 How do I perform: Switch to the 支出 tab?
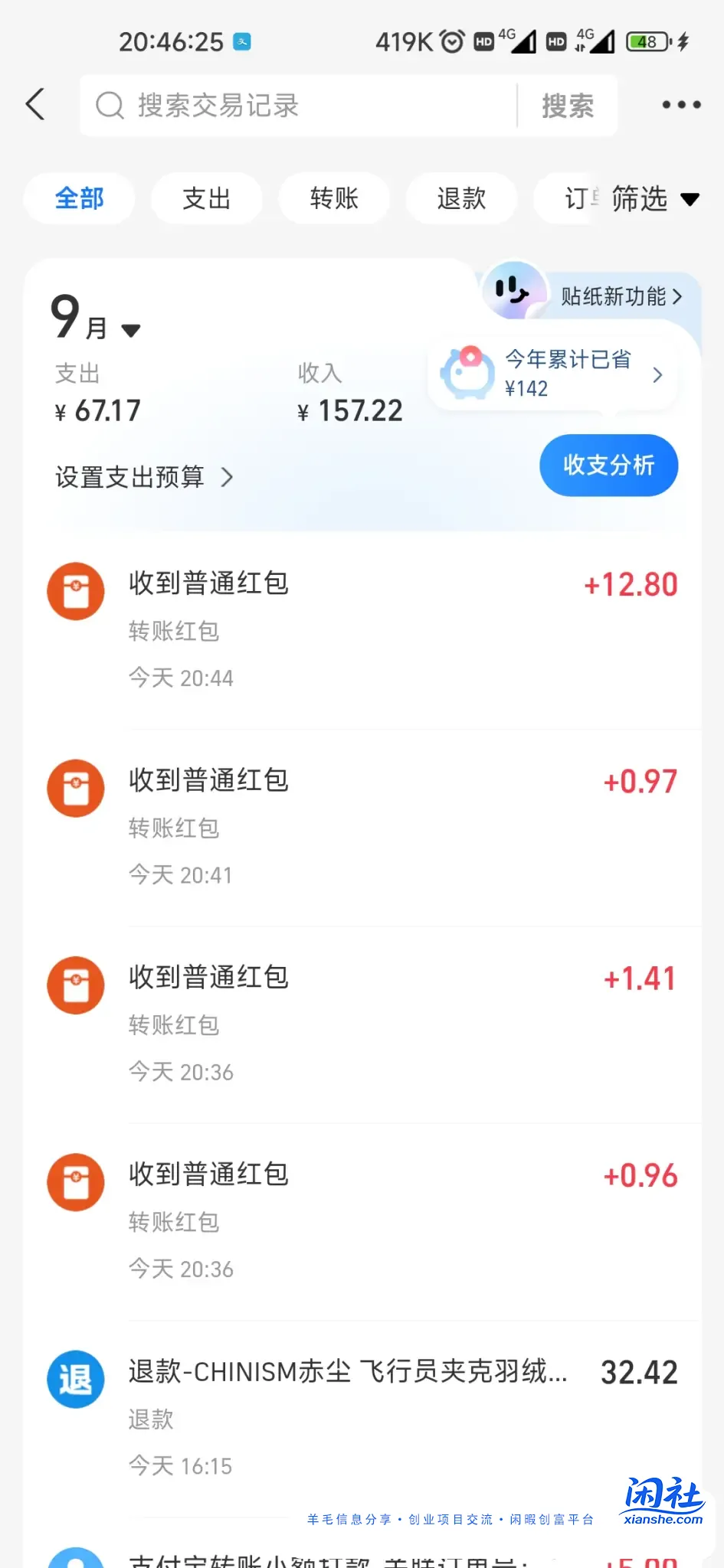(206, 198)
